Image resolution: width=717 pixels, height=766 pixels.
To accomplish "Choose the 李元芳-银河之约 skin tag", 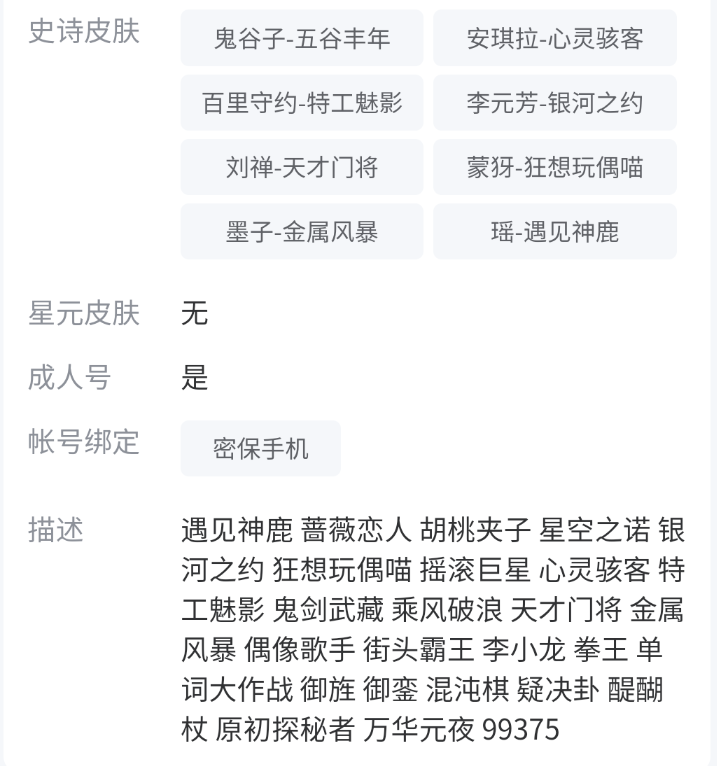I will [555, 103].
